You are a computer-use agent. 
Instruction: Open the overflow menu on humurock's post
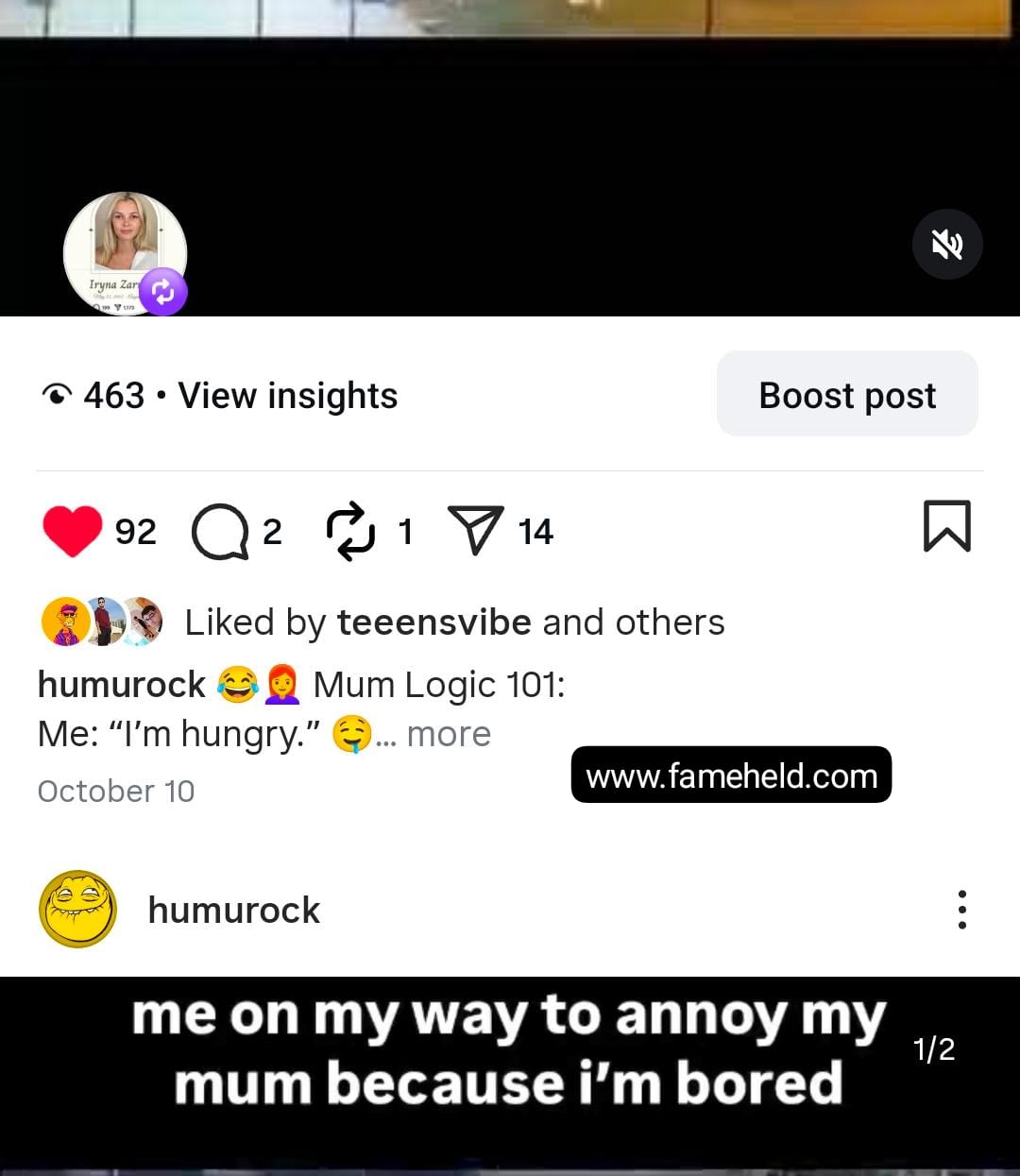point(961,910)
